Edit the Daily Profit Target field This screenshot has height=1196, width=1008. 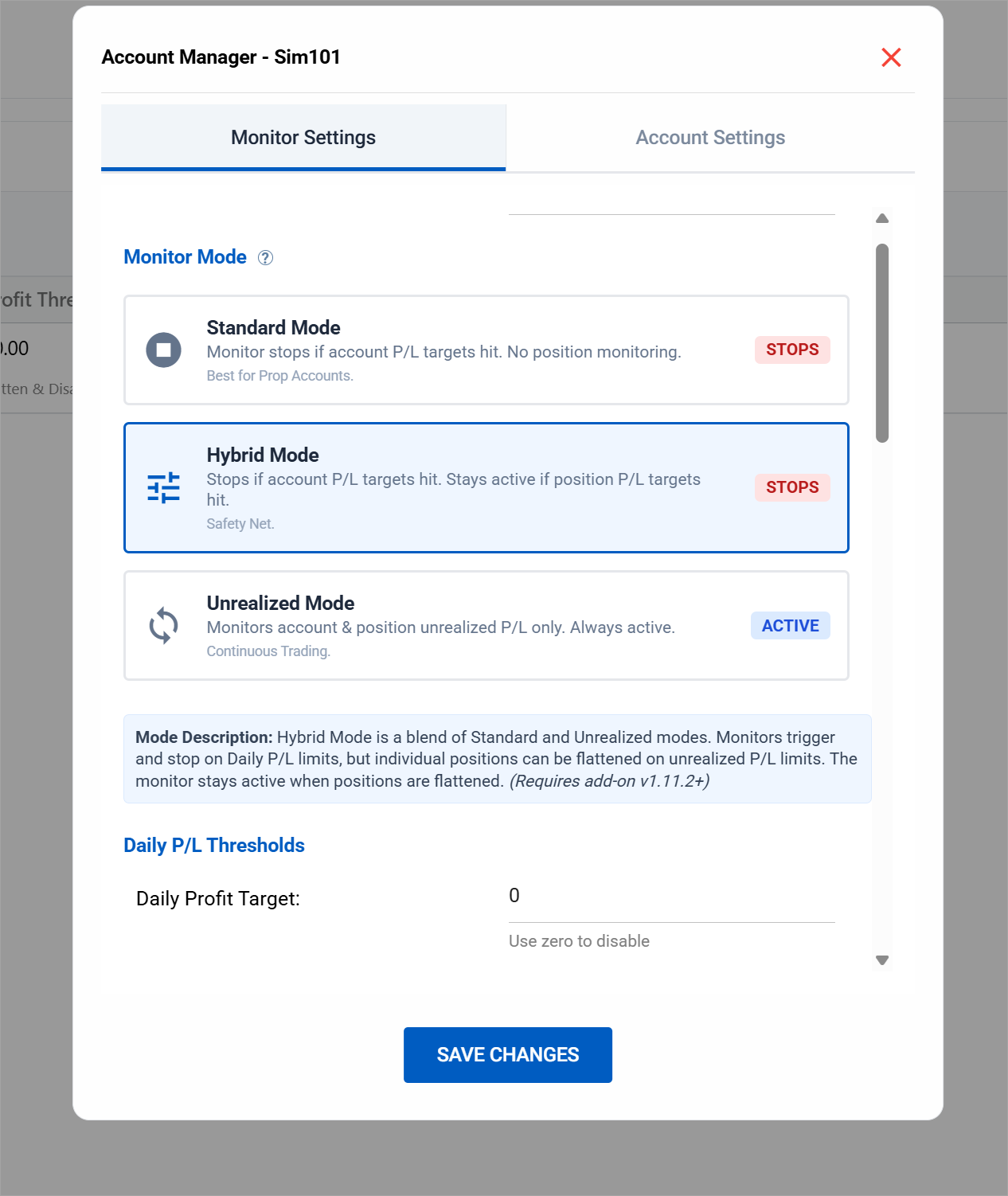click(x=671, y=897)
